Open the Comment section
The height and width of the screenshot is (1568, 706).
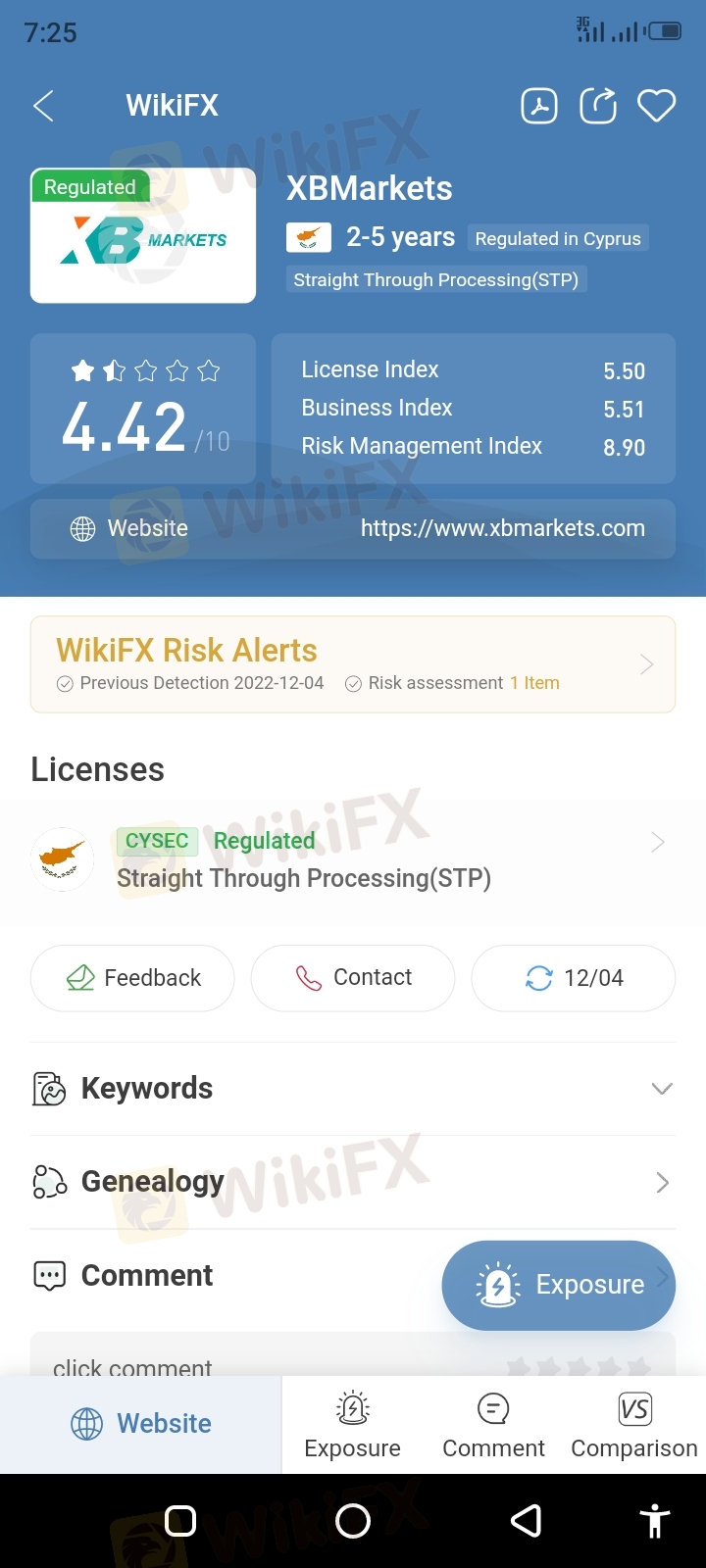[x=147, y=1275]
